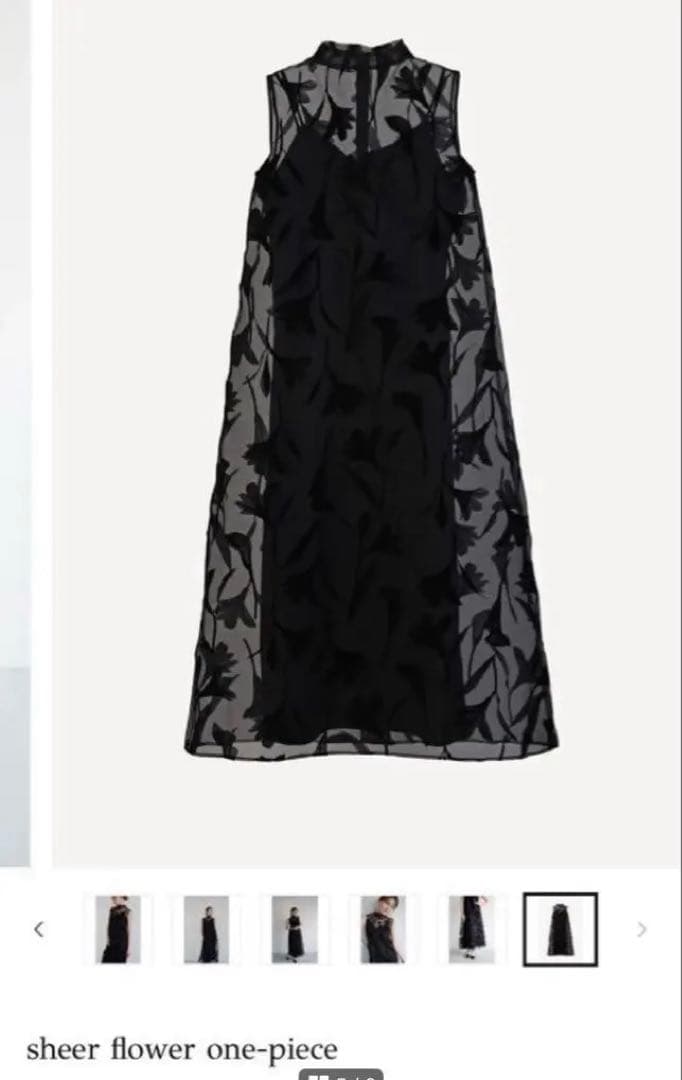The height and width of the screenshot is (1080, 682).
Task: Open the large sheer flower dress image
Action: click(370, 400)
